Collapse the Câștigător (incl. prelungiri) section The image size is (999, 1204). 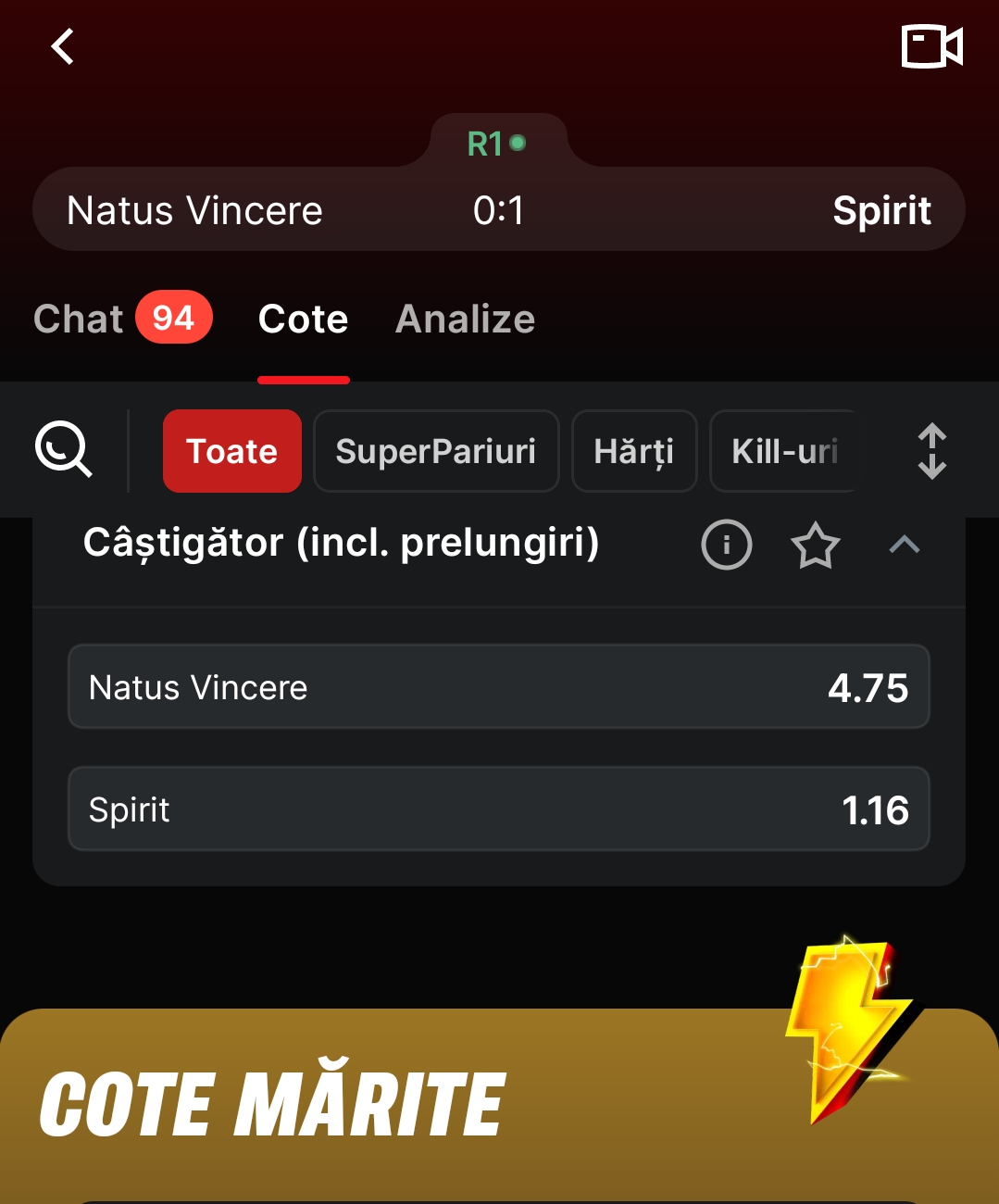tap(904, 545)
